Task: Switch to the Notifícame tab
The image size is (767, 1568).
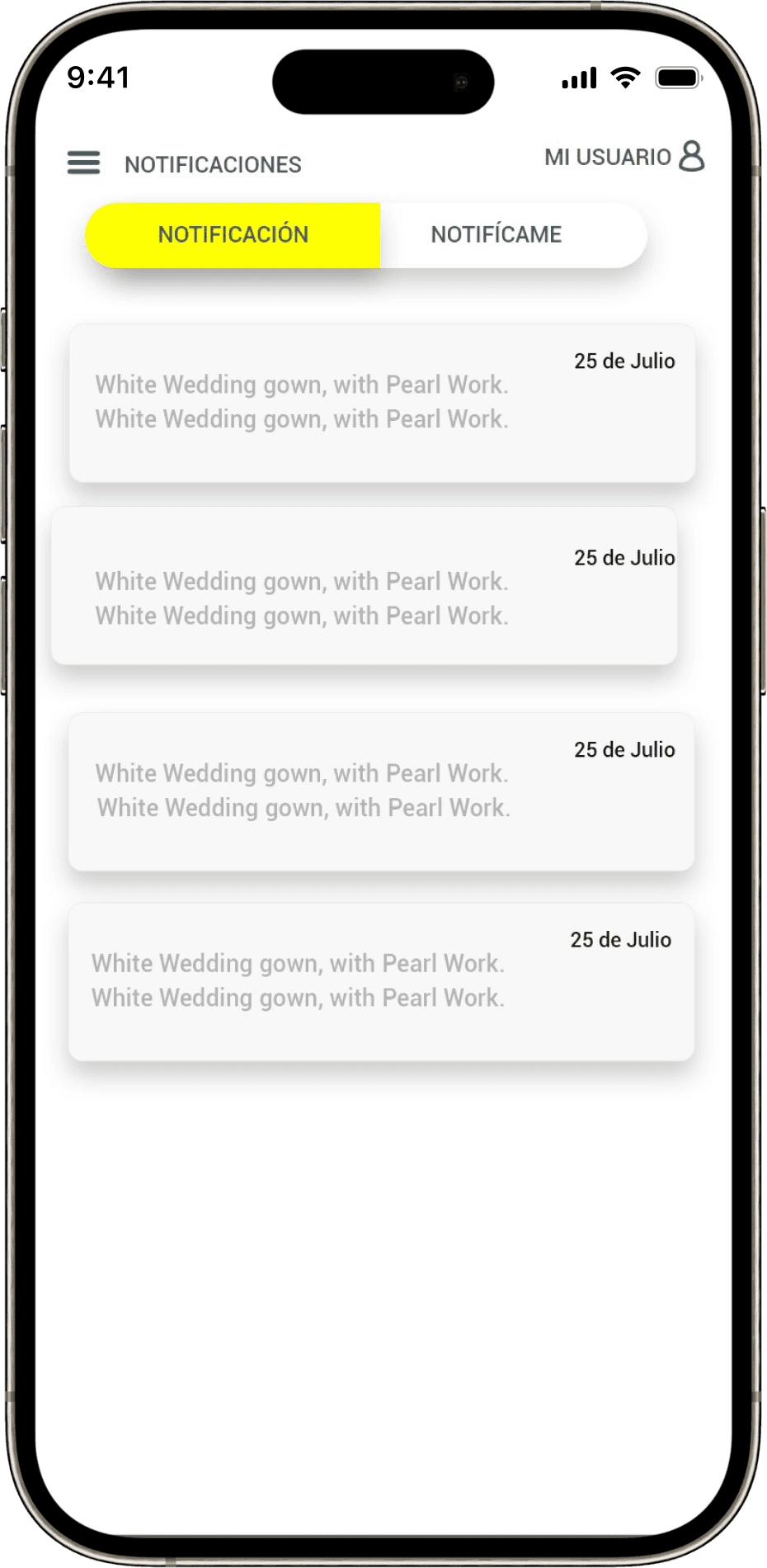Action: coord(496,235)
